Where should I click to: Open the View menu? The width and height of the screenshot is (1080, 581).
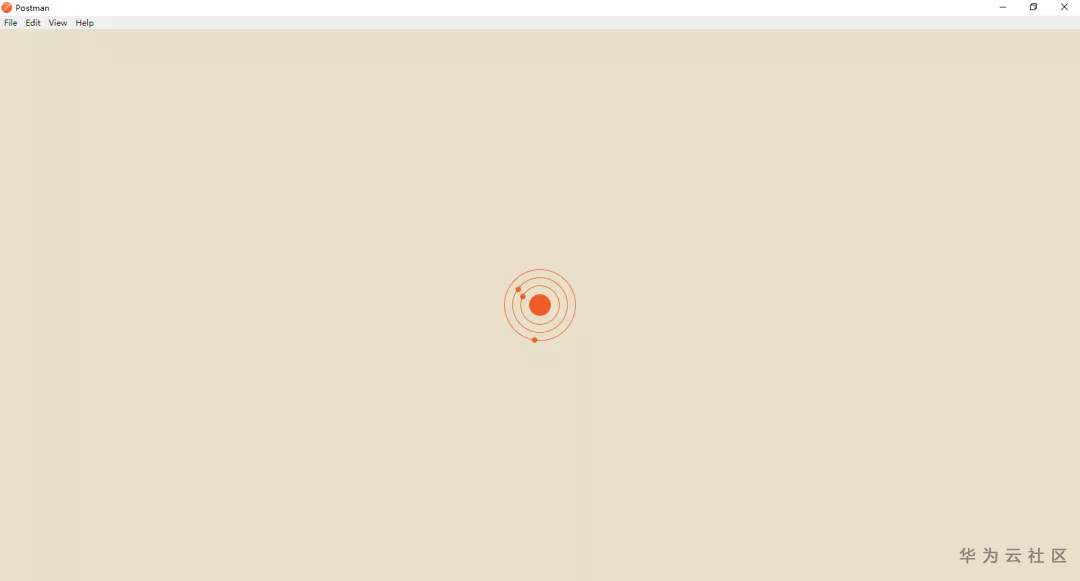tap(58, 23)
